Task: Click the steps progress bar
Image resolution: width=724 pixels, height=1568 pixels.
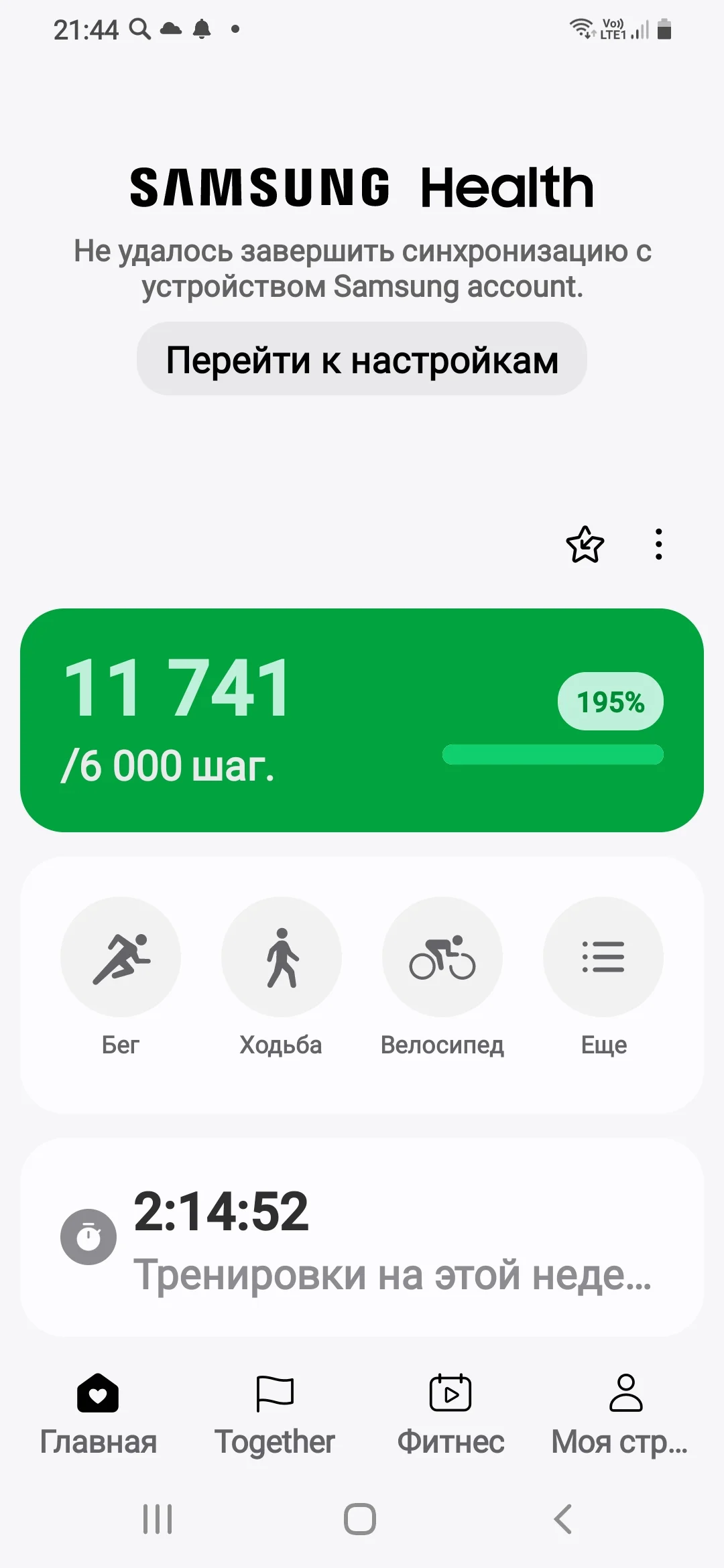Action: point(552,755)
